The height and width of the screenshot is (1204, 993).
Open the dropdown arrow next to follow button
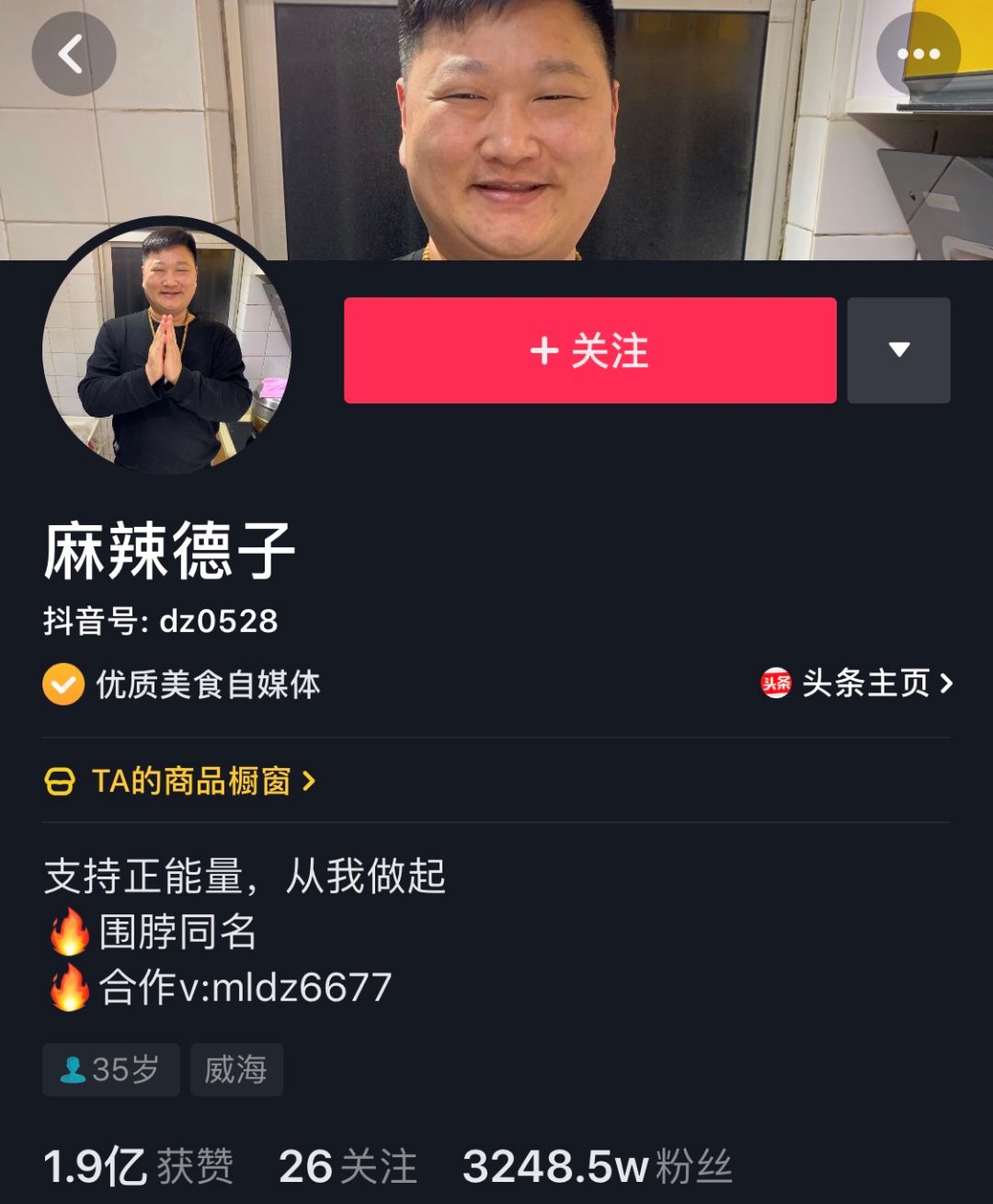[x=899, y=350]
